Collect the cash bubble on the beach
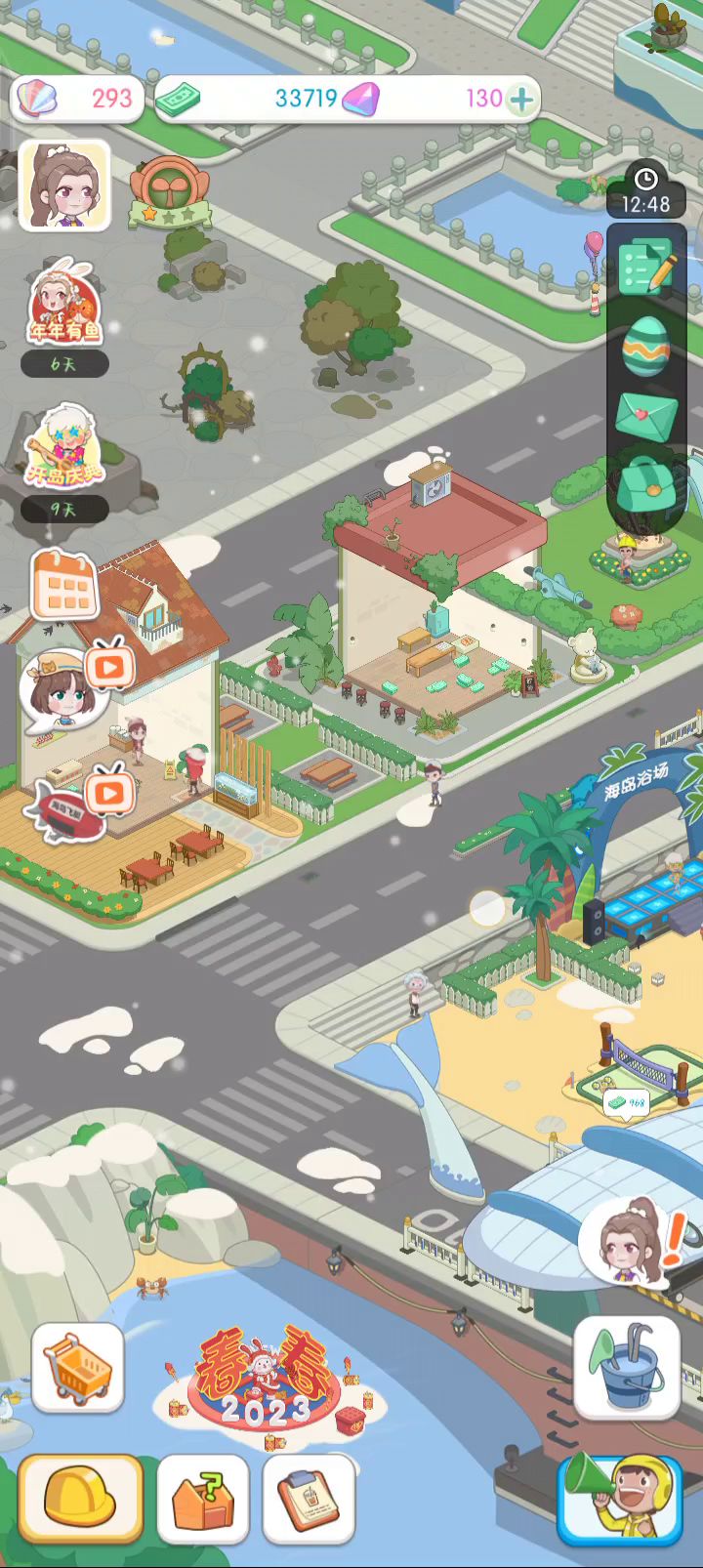The height and width of the screenshot is (1568, 703). pyautogui.click(x=626, y=1103)
